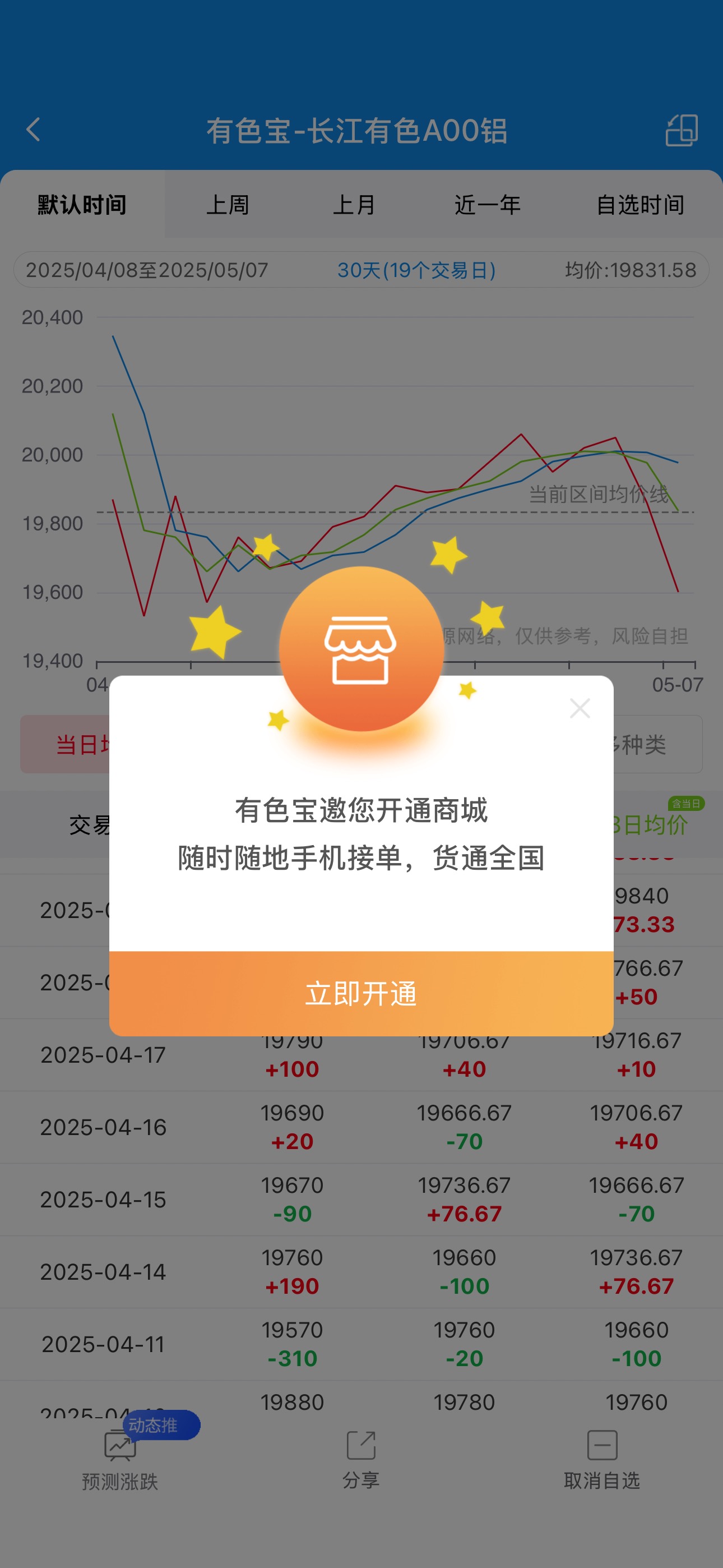Show the 近一年 time range
The image size is (723, 1568).
point(488,205)
